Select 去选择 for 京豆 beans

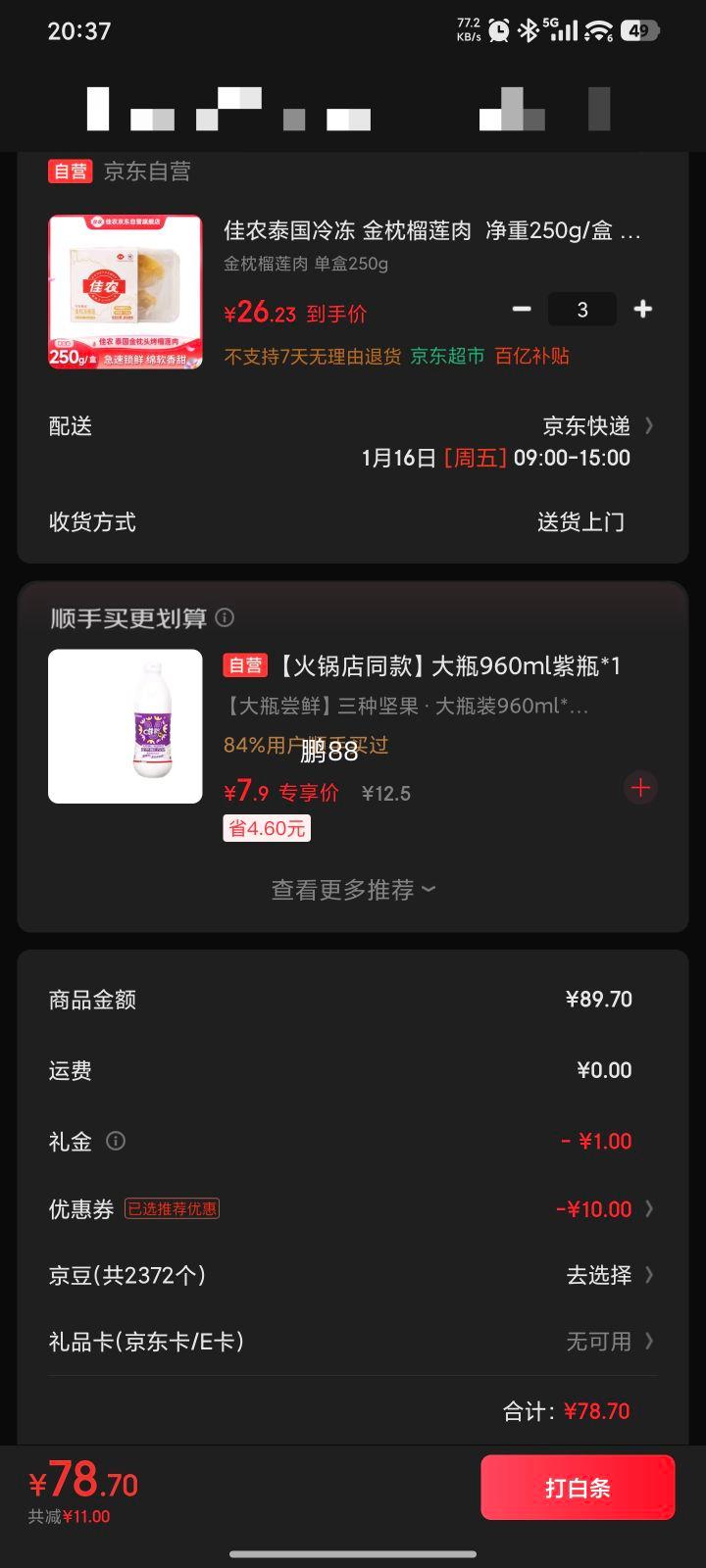click(x=602, y=1275)
